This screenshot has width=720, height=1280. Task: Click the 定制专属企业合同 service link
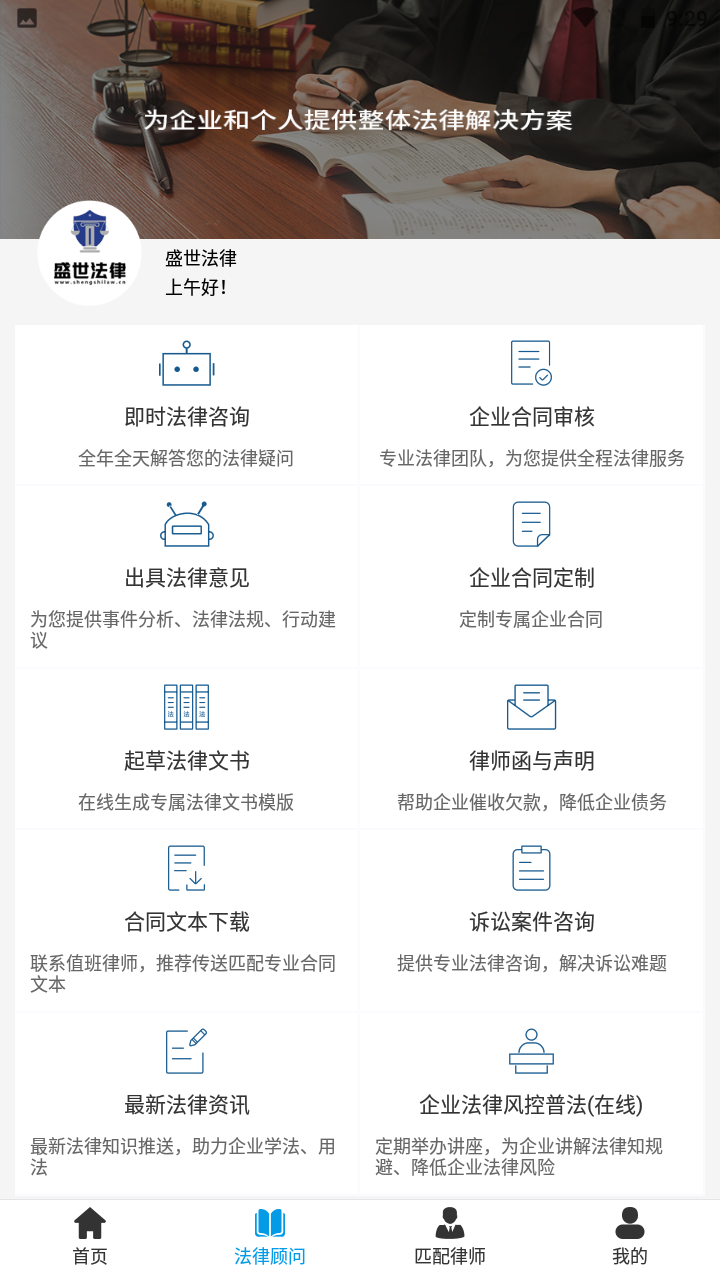pos(531,617)
